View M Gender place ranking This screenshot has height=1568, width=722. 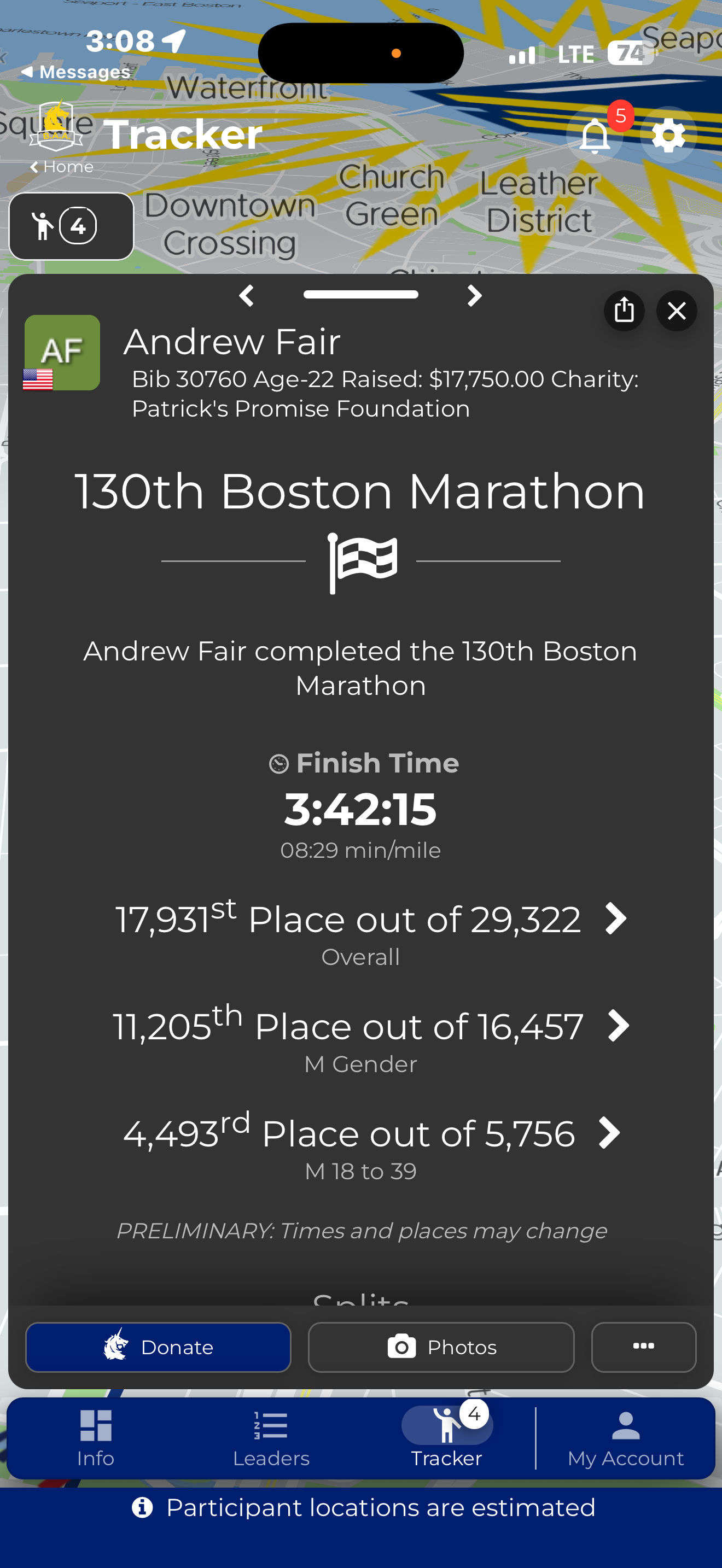pos(371,1038)
